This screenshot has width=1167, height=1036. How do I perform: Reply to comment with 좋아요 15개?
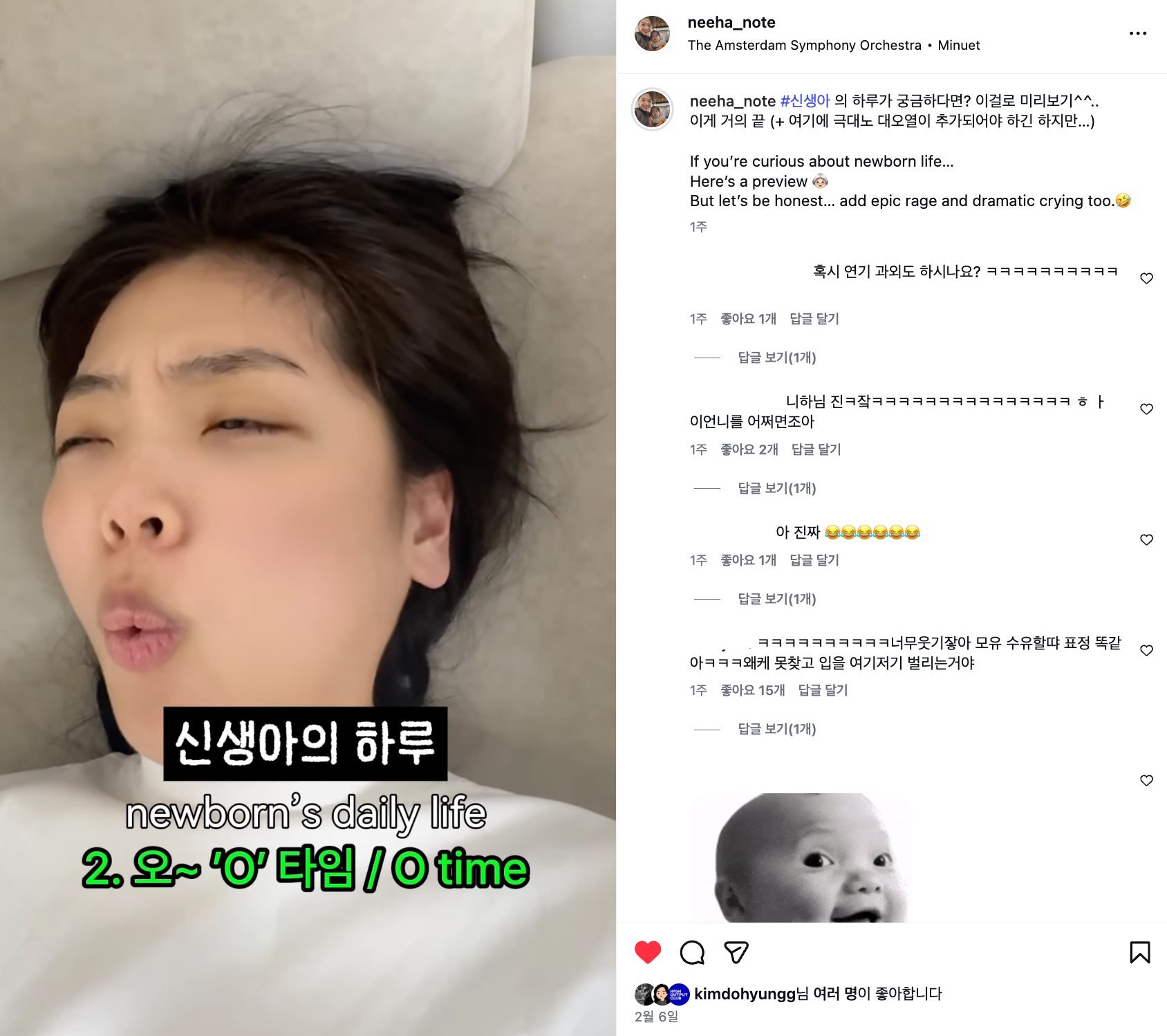click(x=823, y=690)
